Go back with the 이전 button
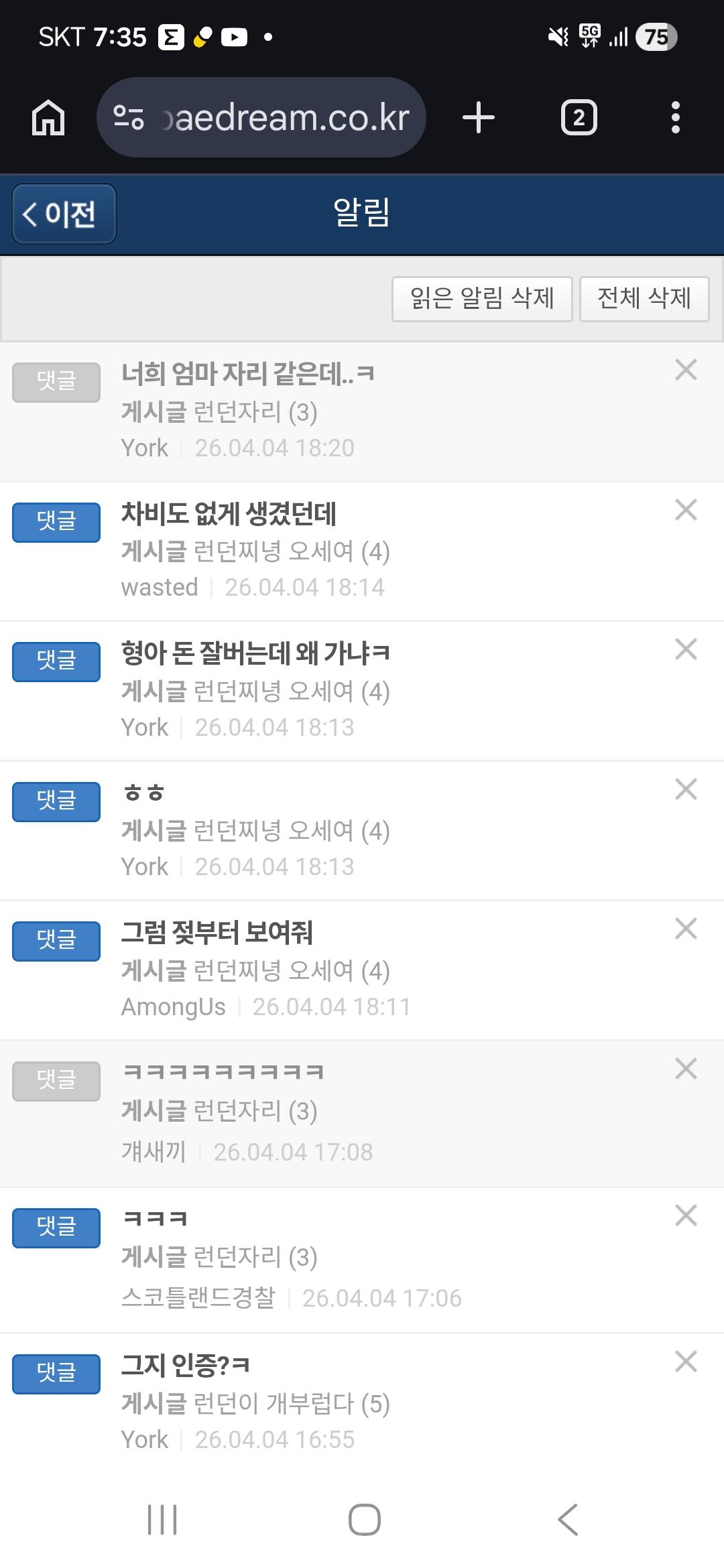Screen dimensions: 724x1568 64,214
